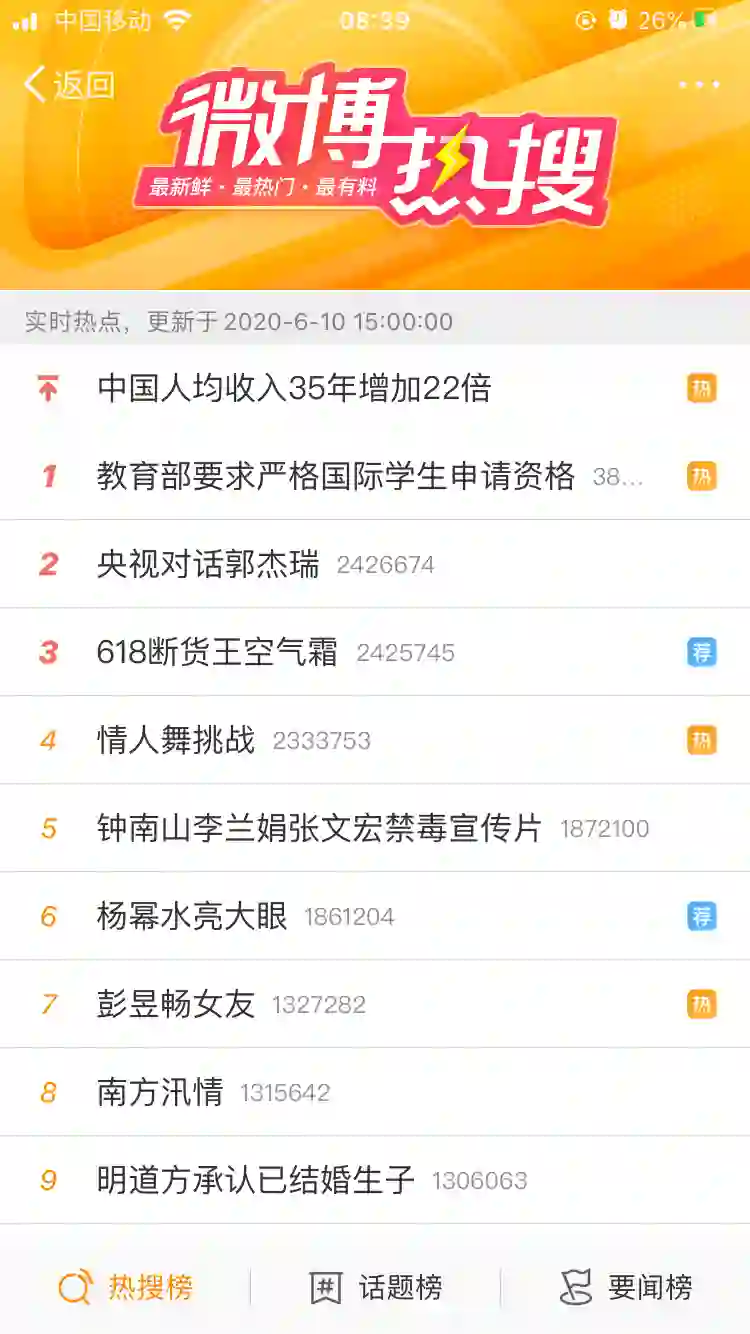Go back using the 返回 button
The width and height of the screenshot is (750, 1334).
click(70, 85)
